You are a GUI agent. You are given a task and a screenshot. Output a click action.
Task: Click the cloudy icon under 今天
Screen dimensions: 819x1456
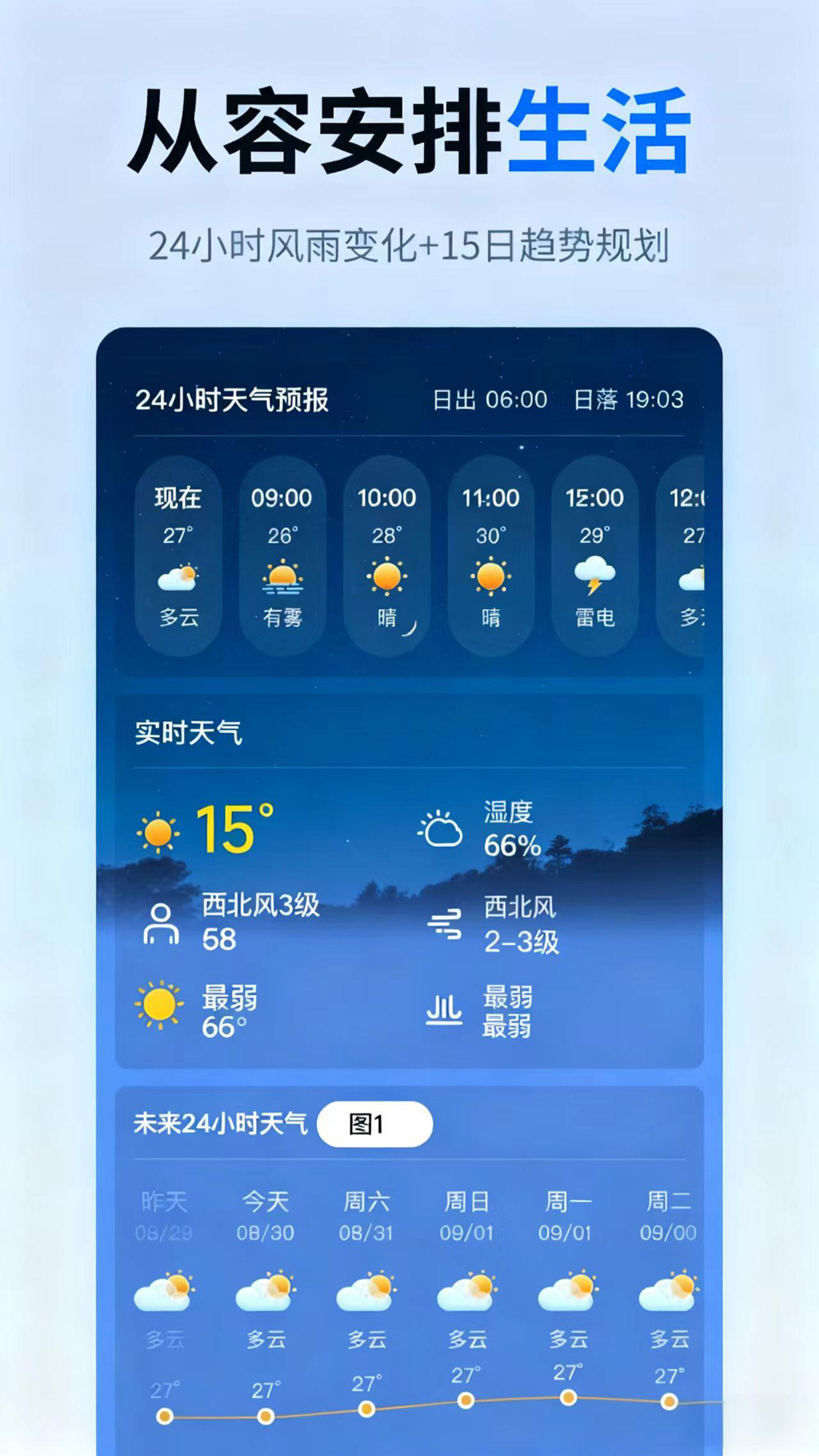coord(265,1288)
